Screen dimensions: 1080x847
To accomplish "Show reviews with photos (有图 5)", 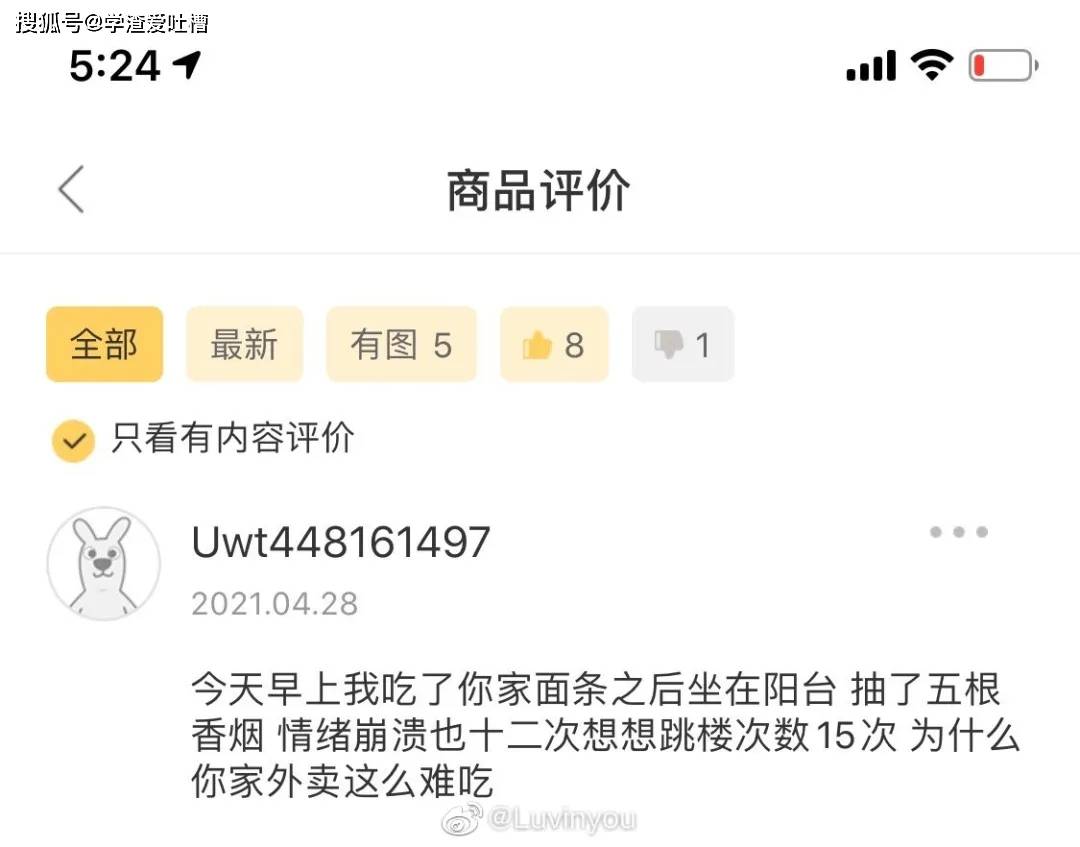I will pos(401,345).
